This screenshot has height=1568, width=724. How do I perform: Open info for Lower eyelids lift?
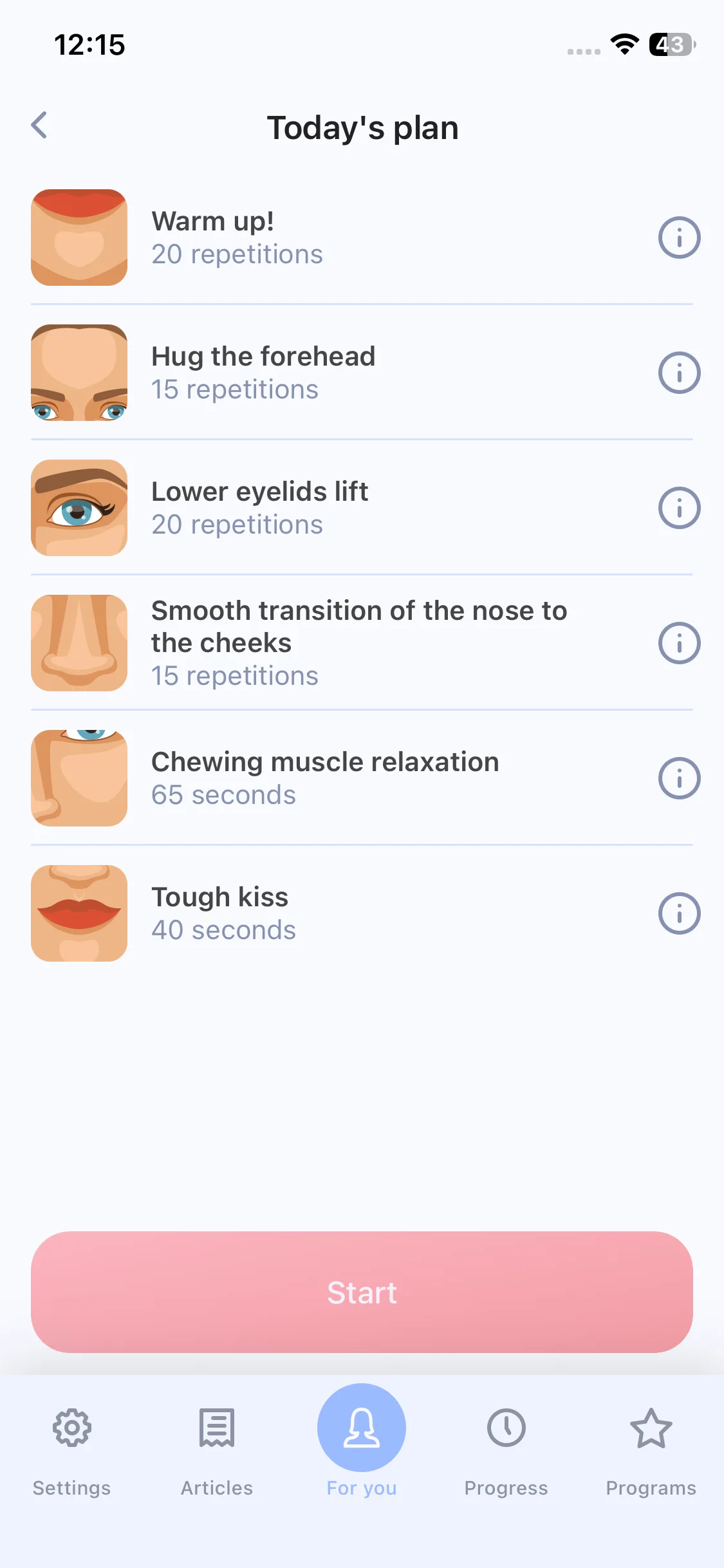pyautogui.click(x=679, y=508)
